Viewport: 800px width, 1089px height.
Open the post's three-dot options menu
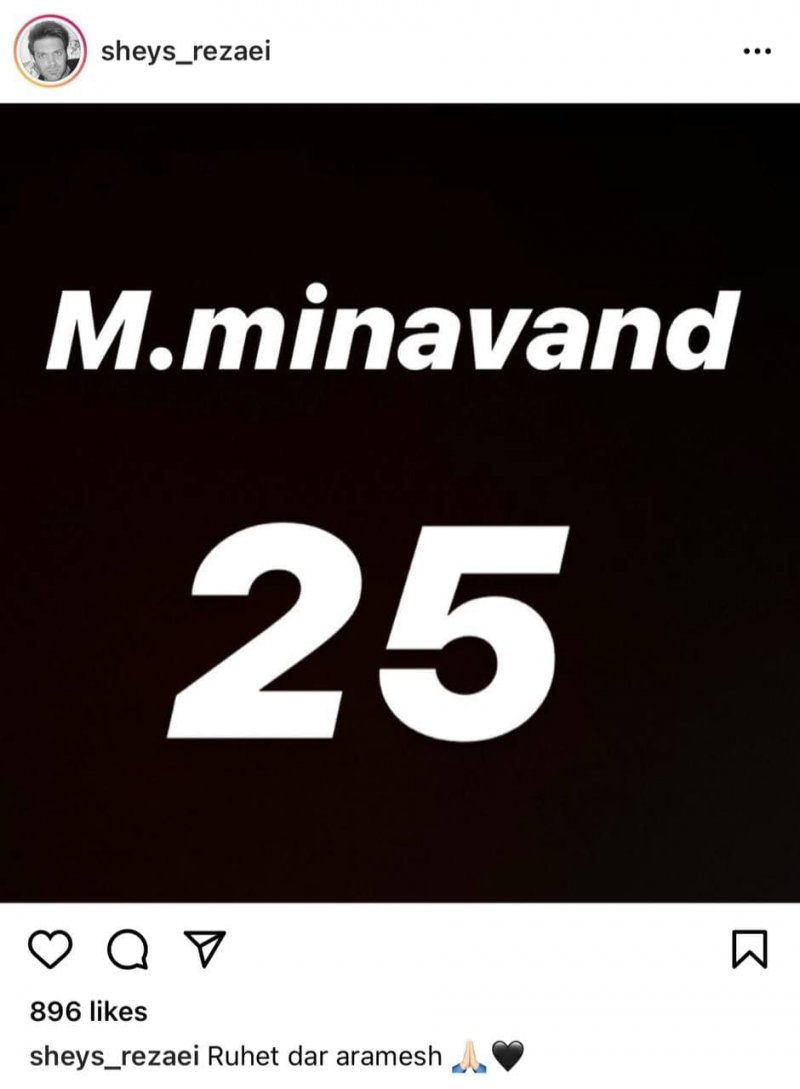point(757,52)
